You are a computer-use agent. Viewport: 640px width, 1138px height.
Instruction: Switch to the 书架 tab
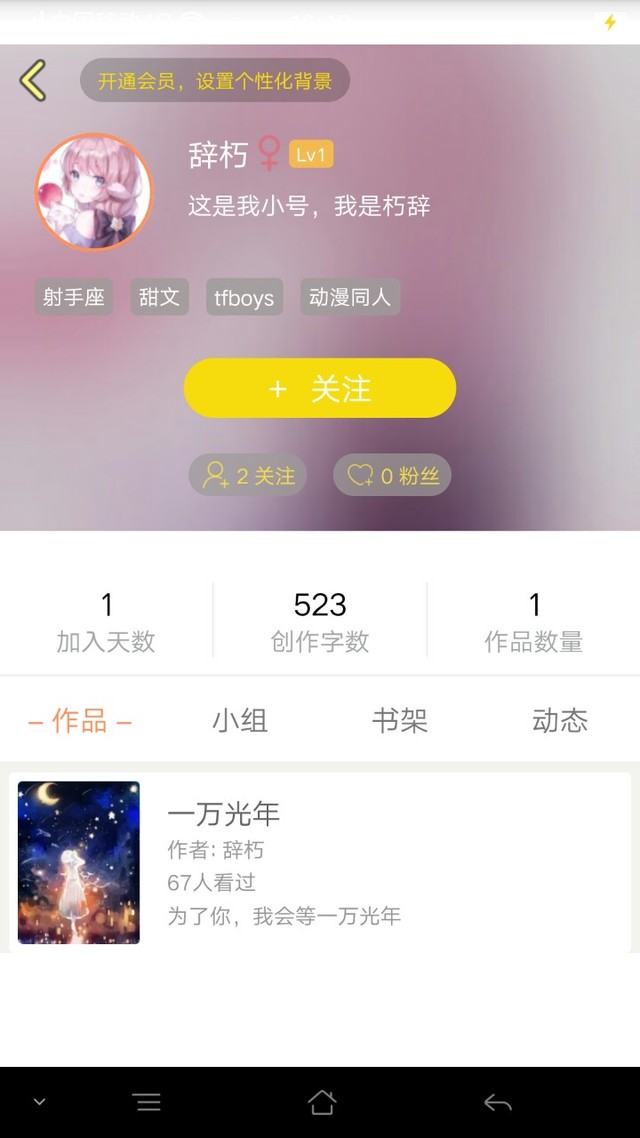click(x=400, y=720)
